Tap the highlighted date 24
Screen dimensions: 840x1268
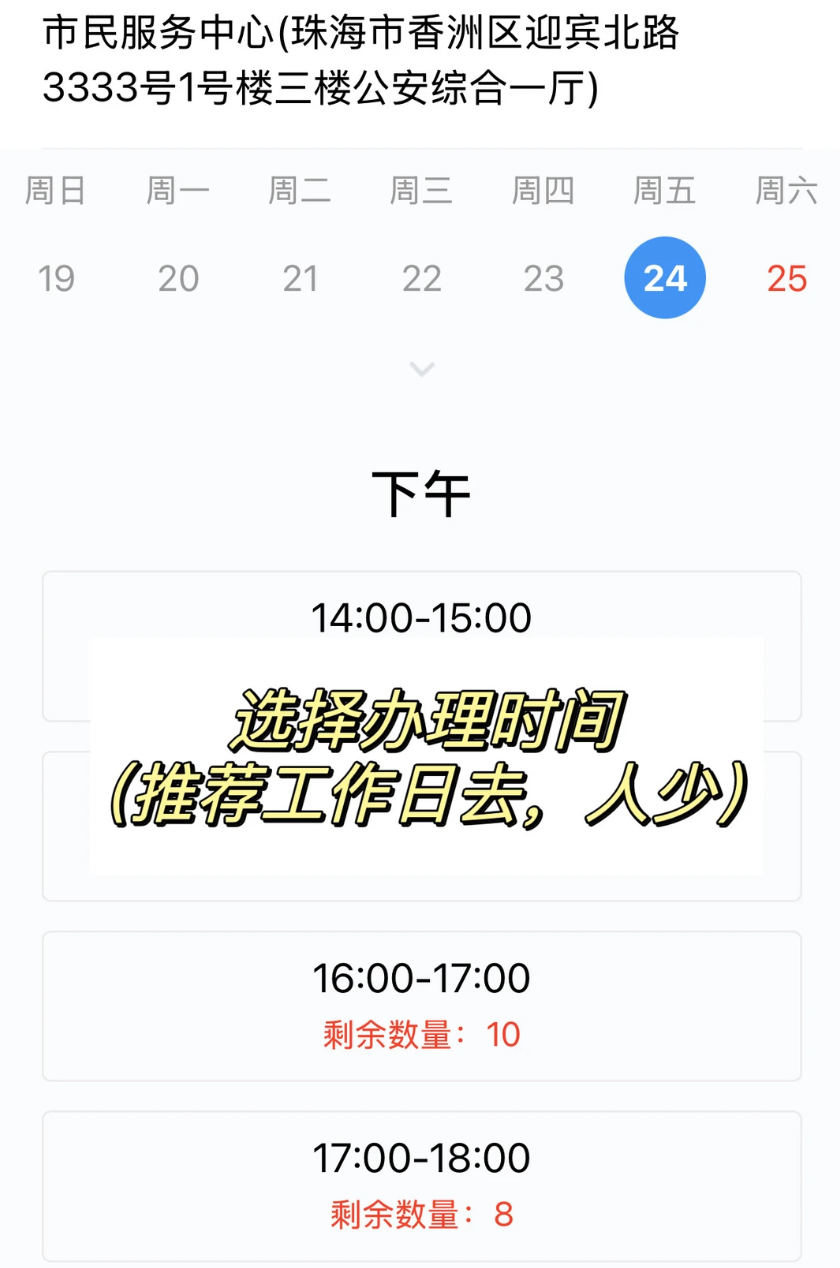pos(665,278)
